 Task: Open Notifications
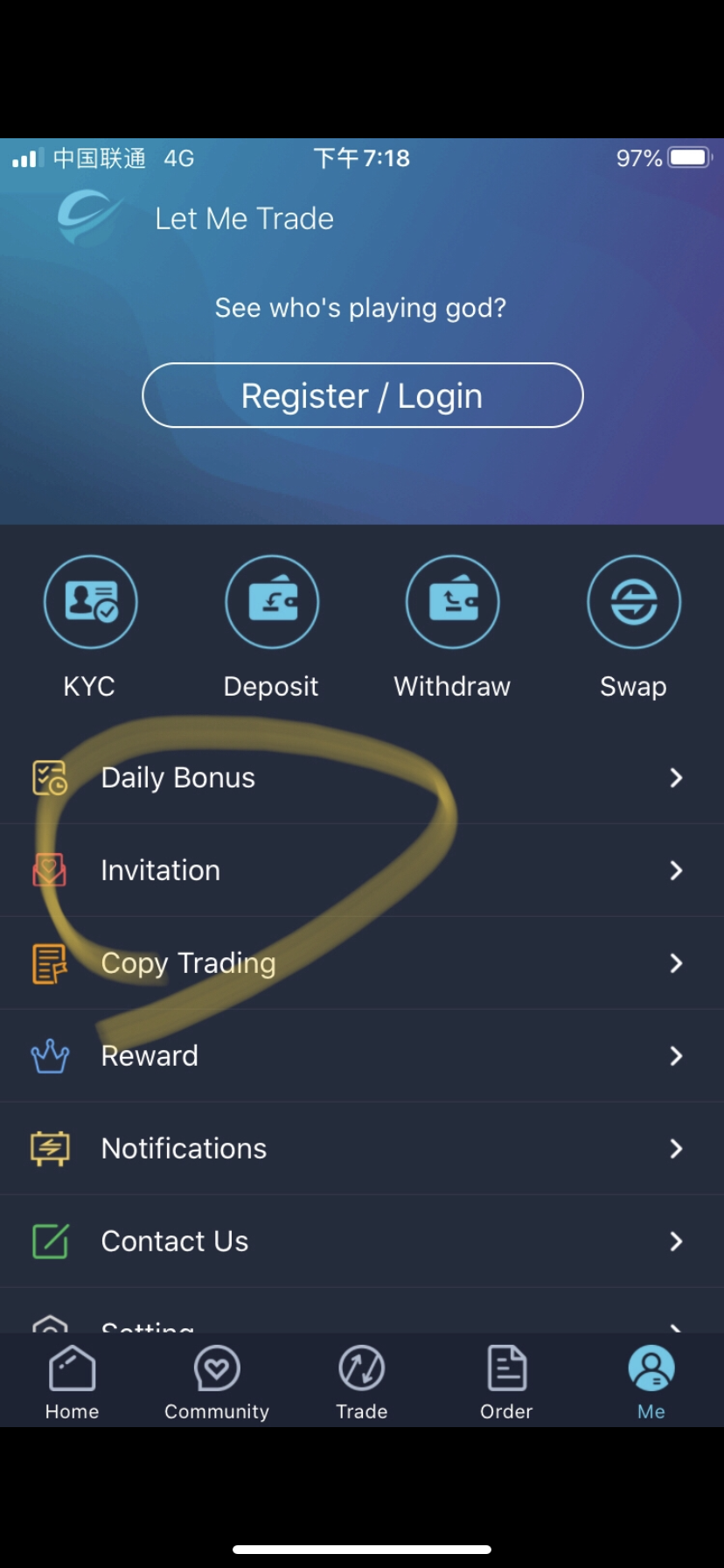coord(362,1149)
